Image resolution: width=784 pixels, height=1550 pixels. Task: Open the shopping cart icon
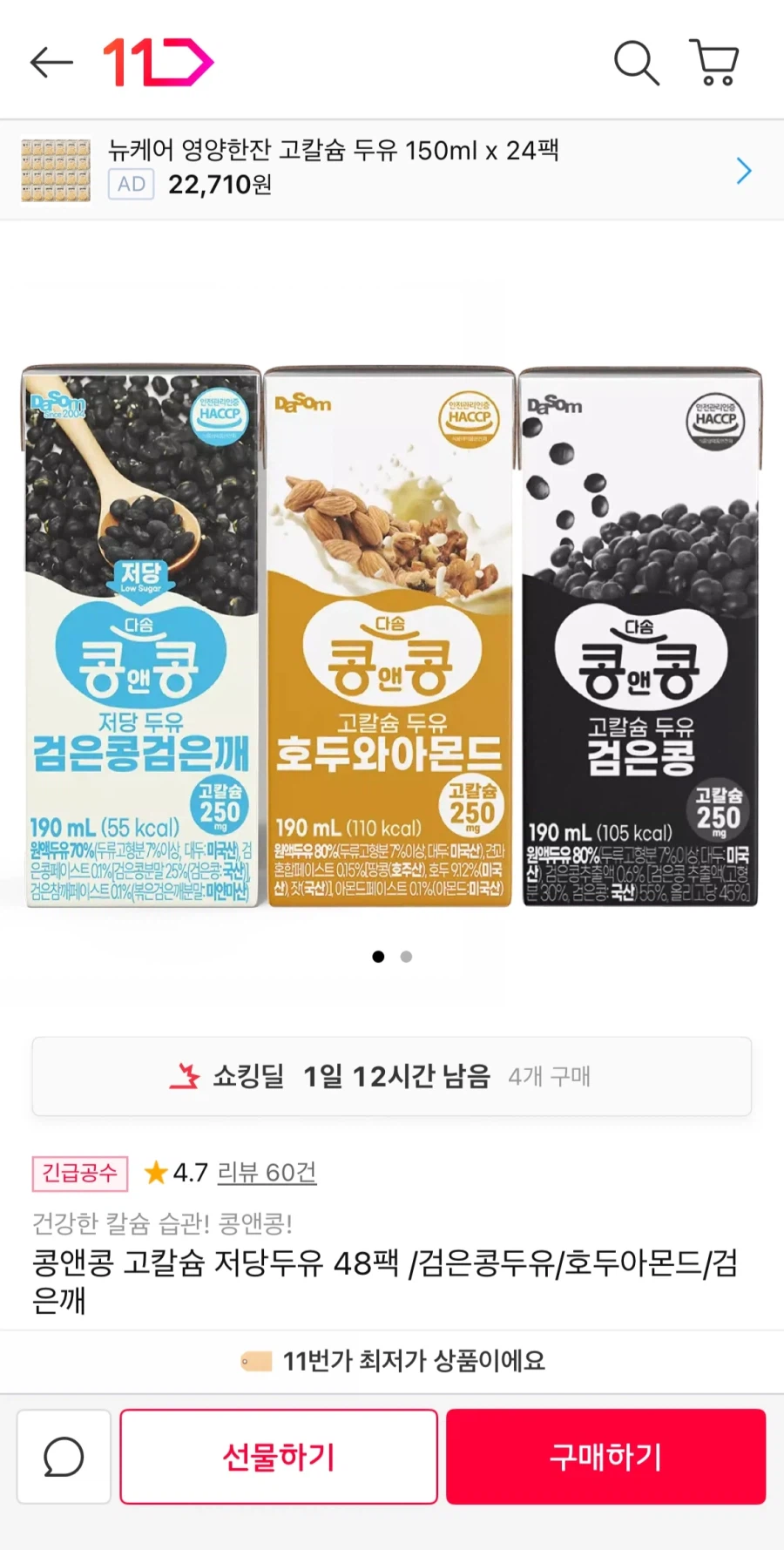pos(713,61)
